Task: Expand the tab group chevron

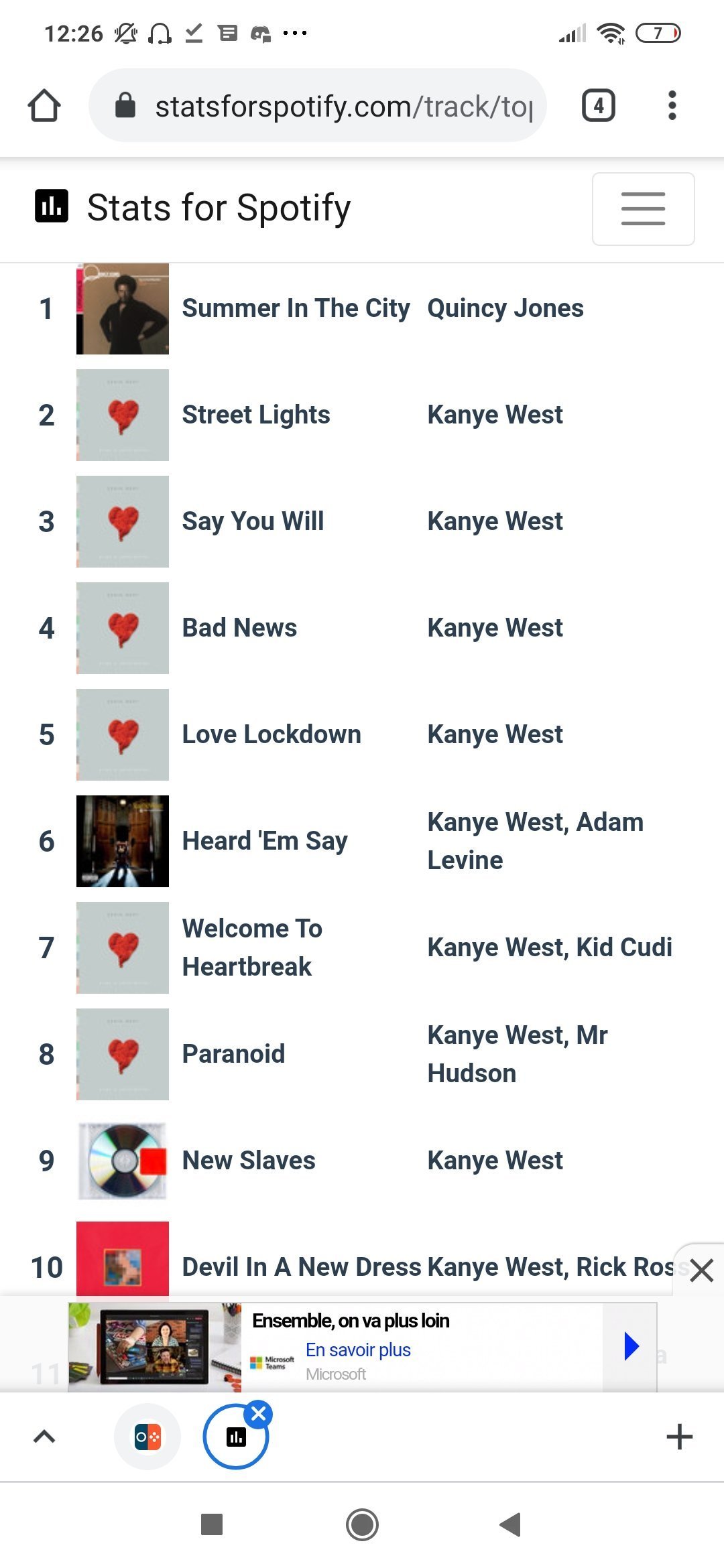Action: pos(44,1437)
